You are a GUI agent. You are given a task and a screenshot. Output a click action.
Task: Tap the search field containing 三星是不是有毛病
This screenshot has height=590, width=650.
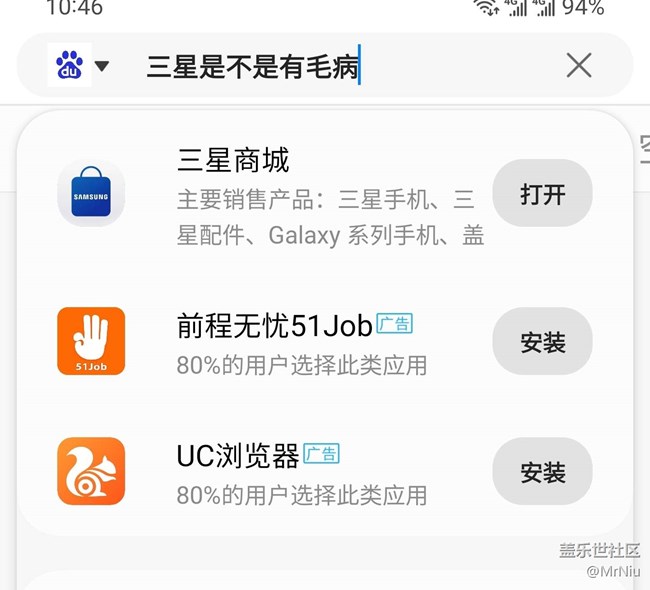click(x=300, y=67)
